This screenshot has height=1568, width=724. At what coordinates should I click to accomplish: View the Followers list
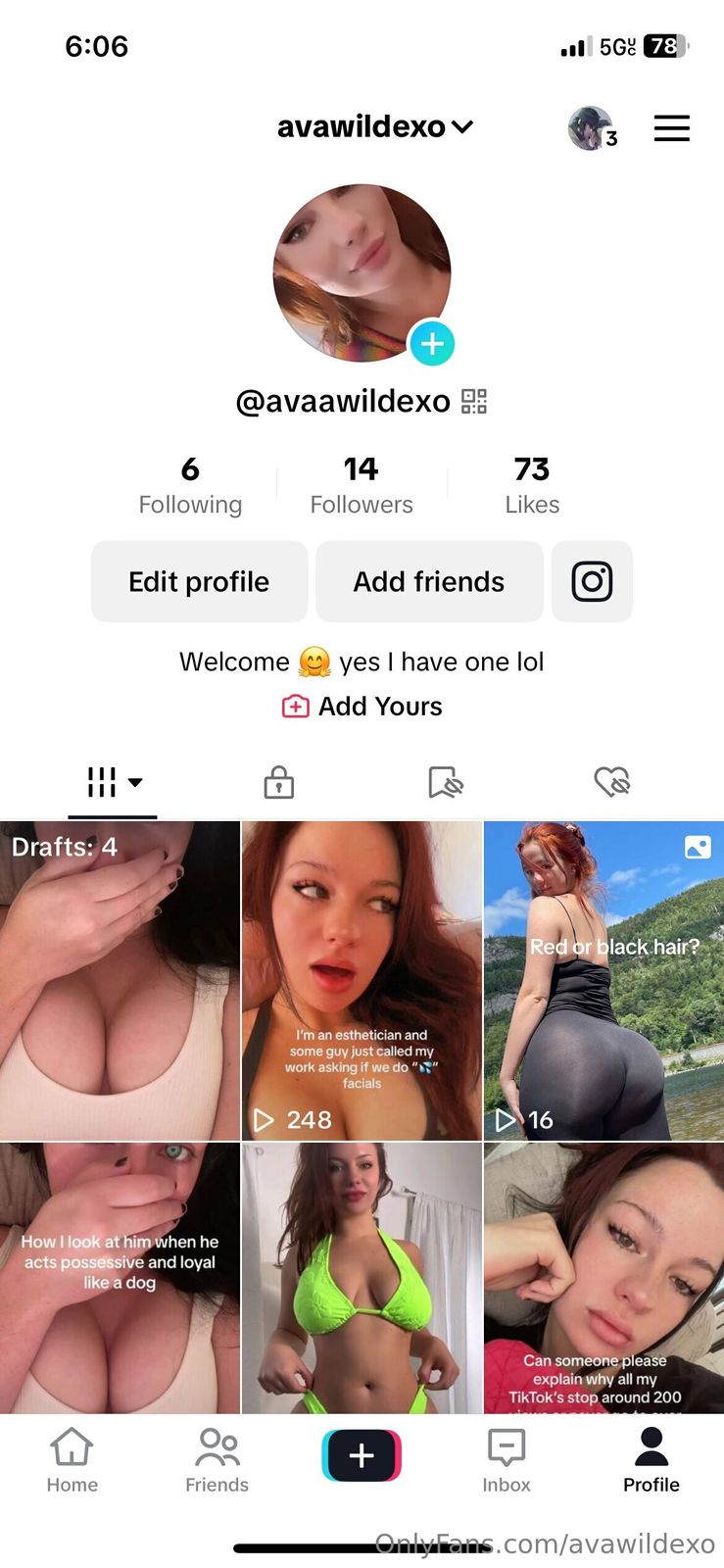click(x=362, y=485)
